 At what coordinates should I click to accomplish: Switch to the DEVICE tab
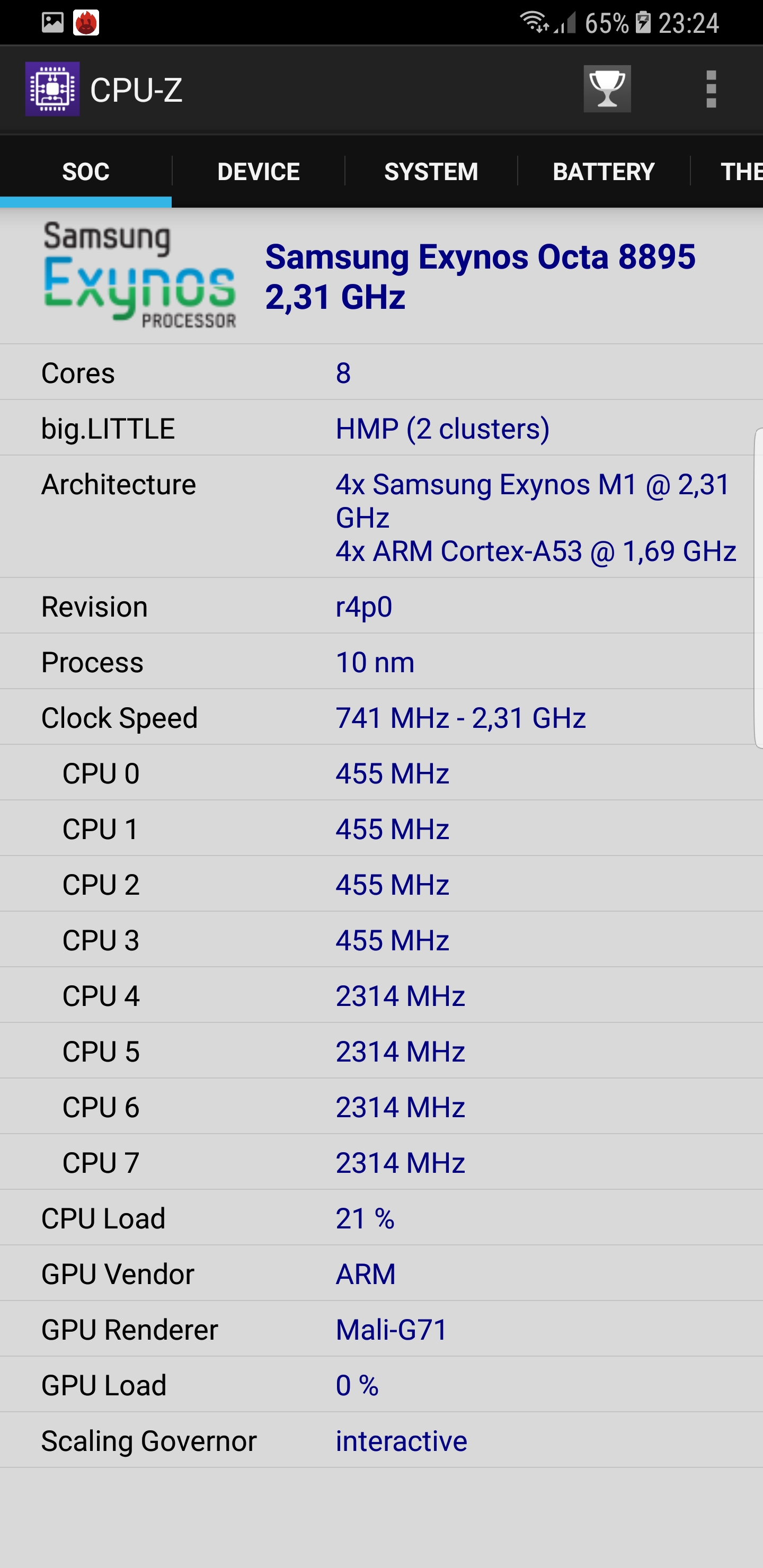point(258,172)
